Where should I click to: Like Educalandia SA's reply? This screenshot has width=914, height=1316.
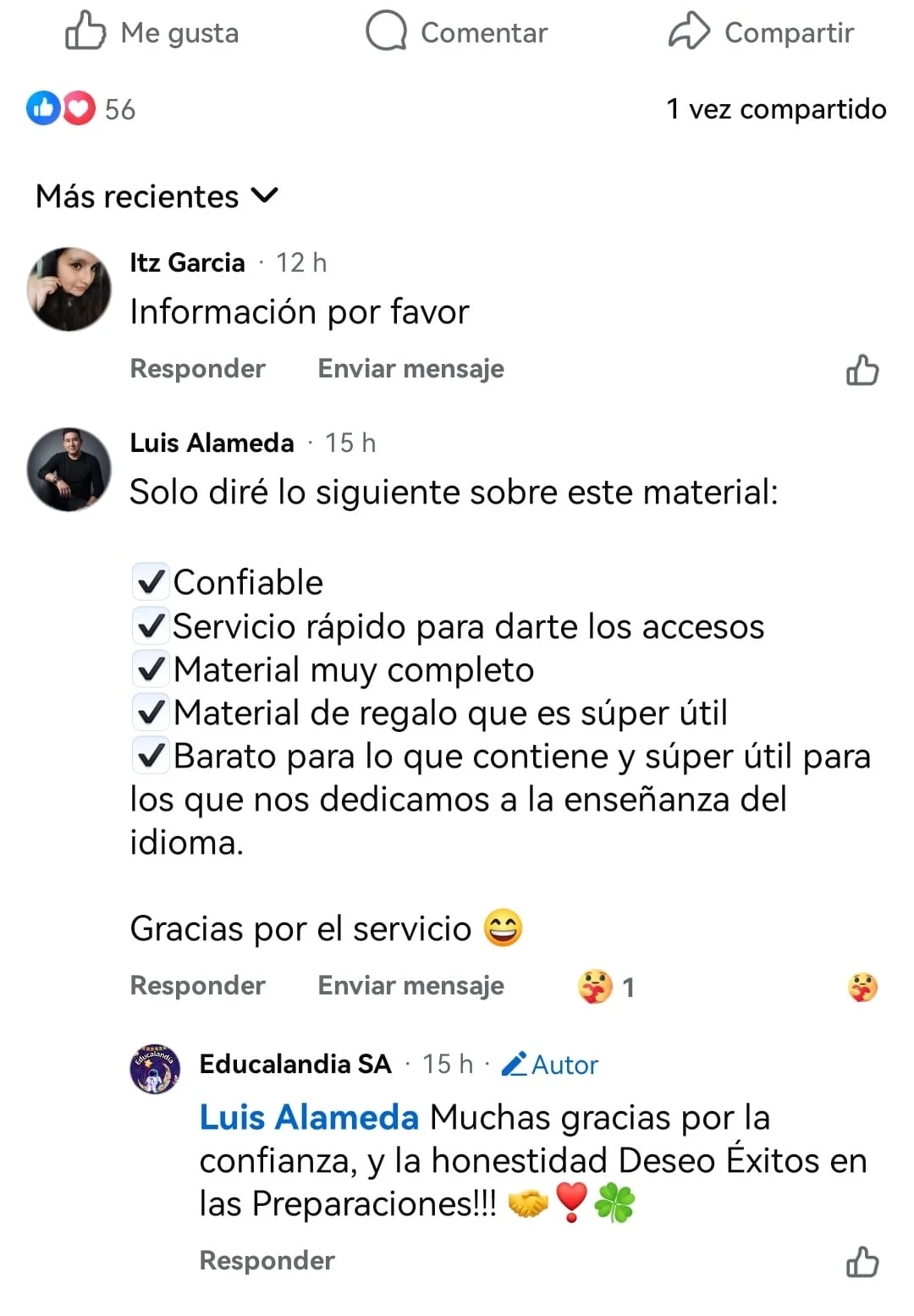click(862, 1262)
